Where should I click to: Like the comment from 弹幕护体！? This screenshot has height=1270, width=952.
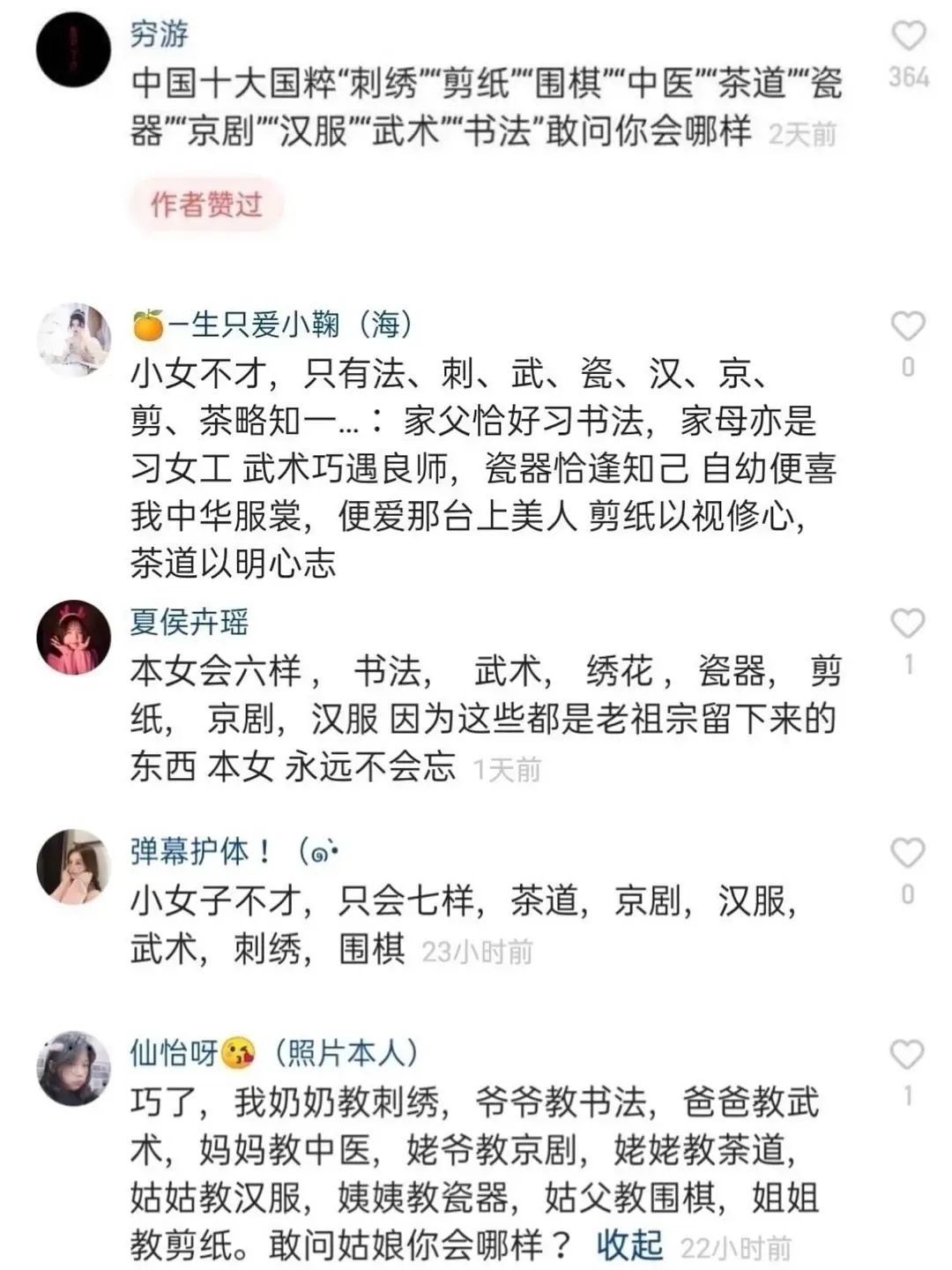[x=908, y=854]
